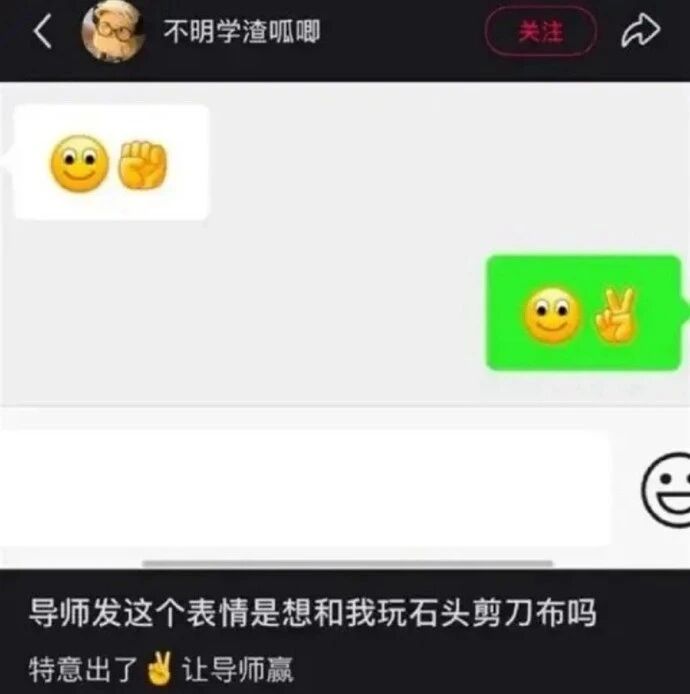Tap the 关注 follow button
The image size is (690, 694).
pyautogui.click(x=540, y=33)
